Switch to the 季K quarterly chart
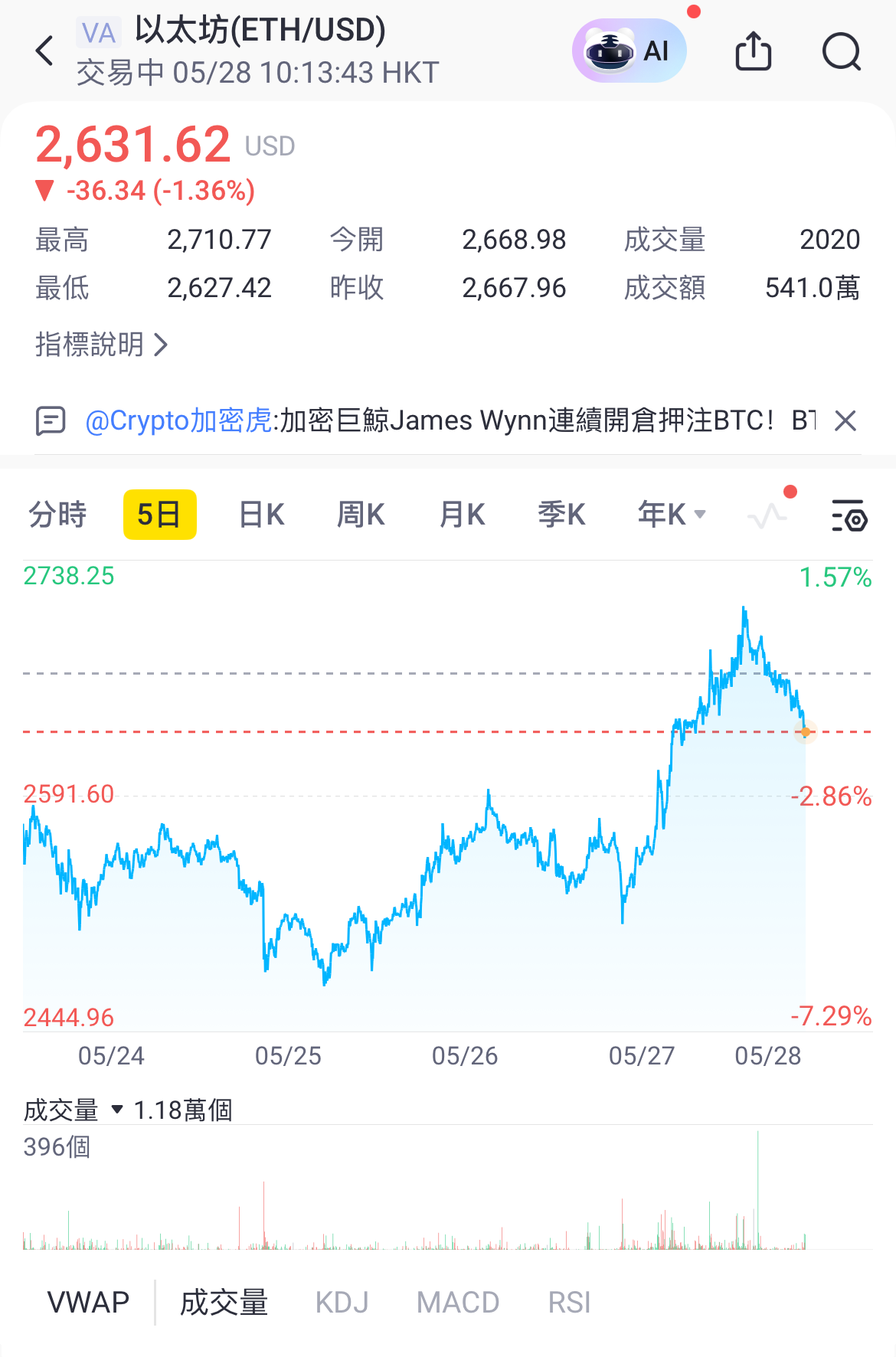The image size is (896, 1357). pyautogui.click(x=561, y=515)
